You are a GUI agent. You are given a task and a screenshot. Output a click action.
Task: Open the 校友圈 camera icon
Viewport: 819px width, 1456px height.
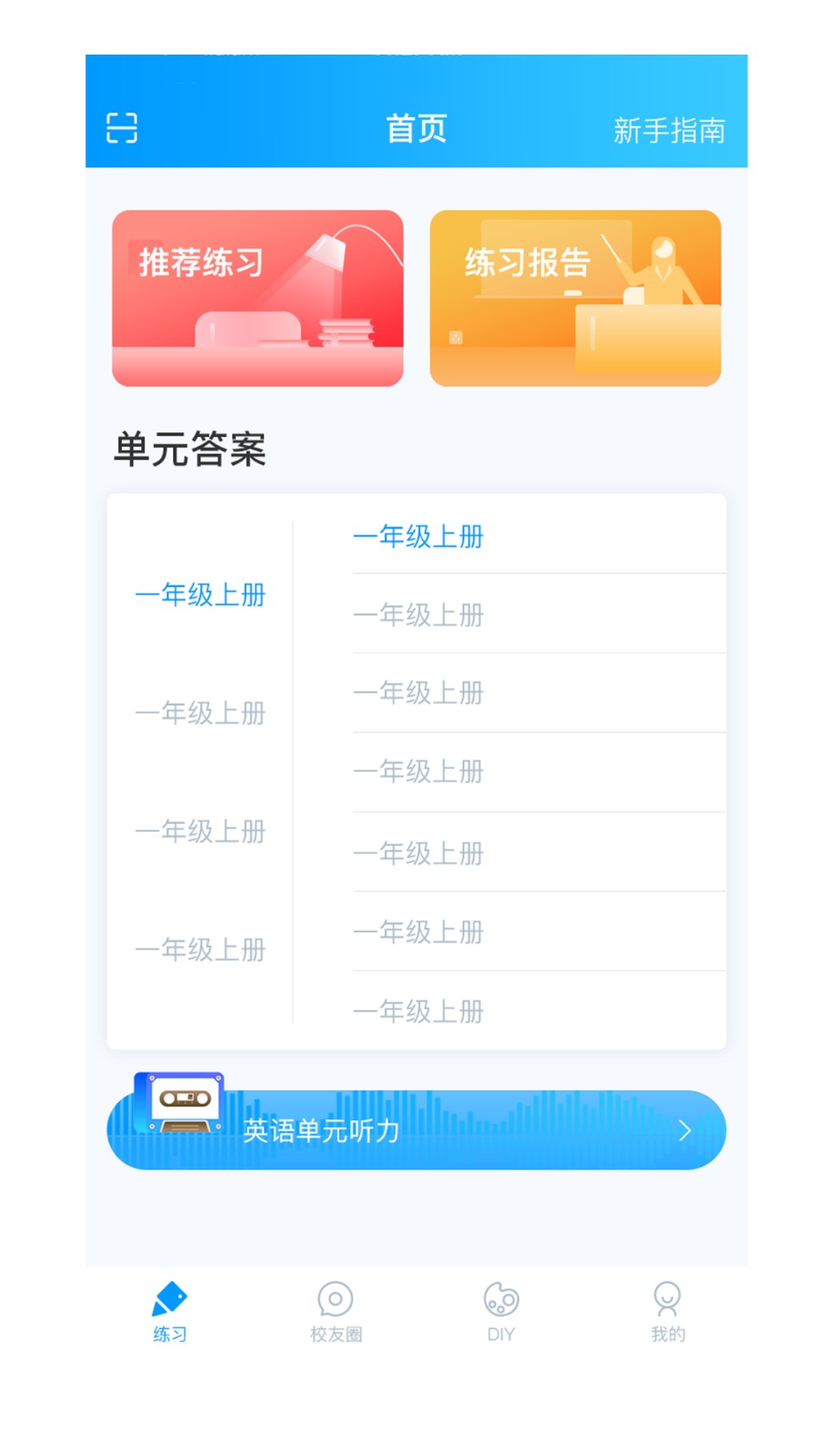click(x=335, y=1298)
